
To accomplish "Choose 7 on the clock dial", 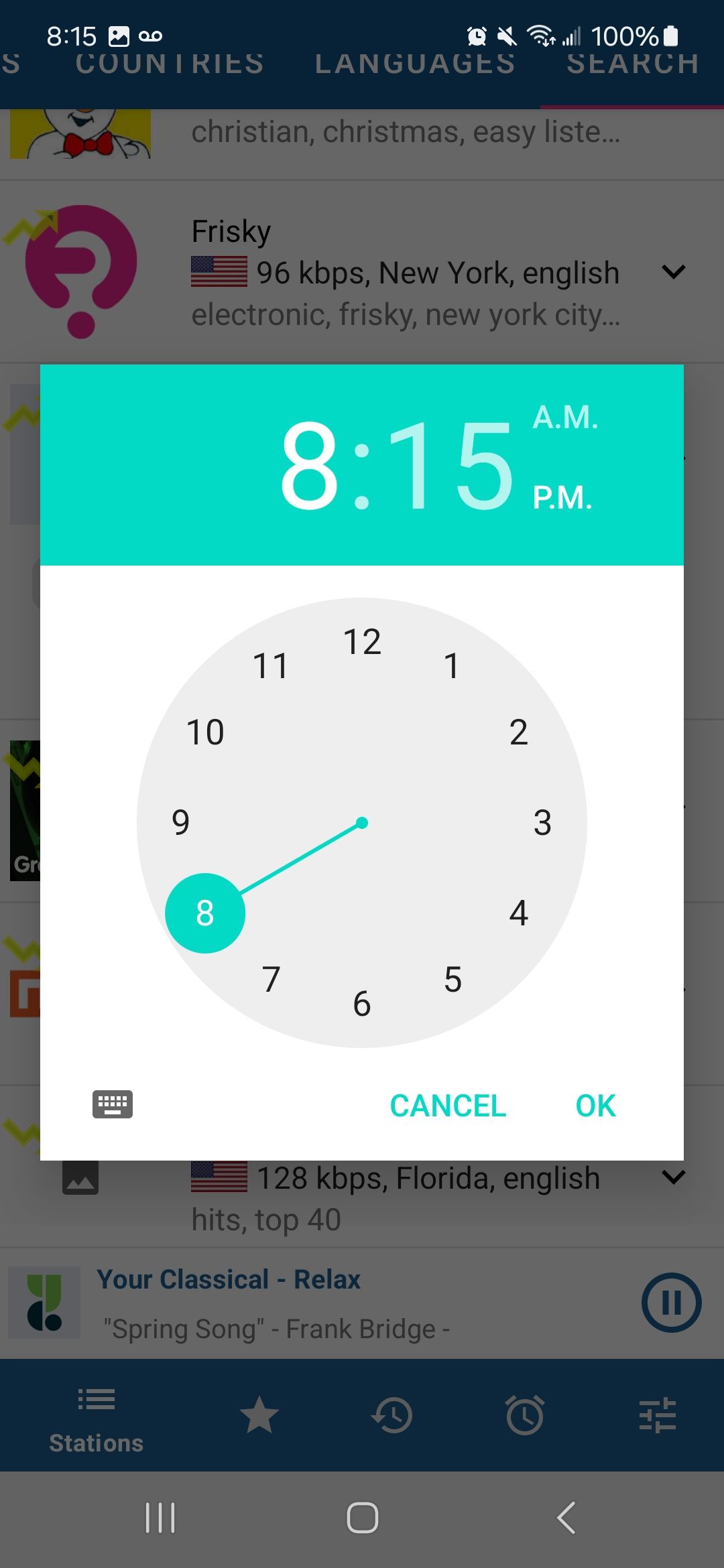I will [x=271, y=980].
